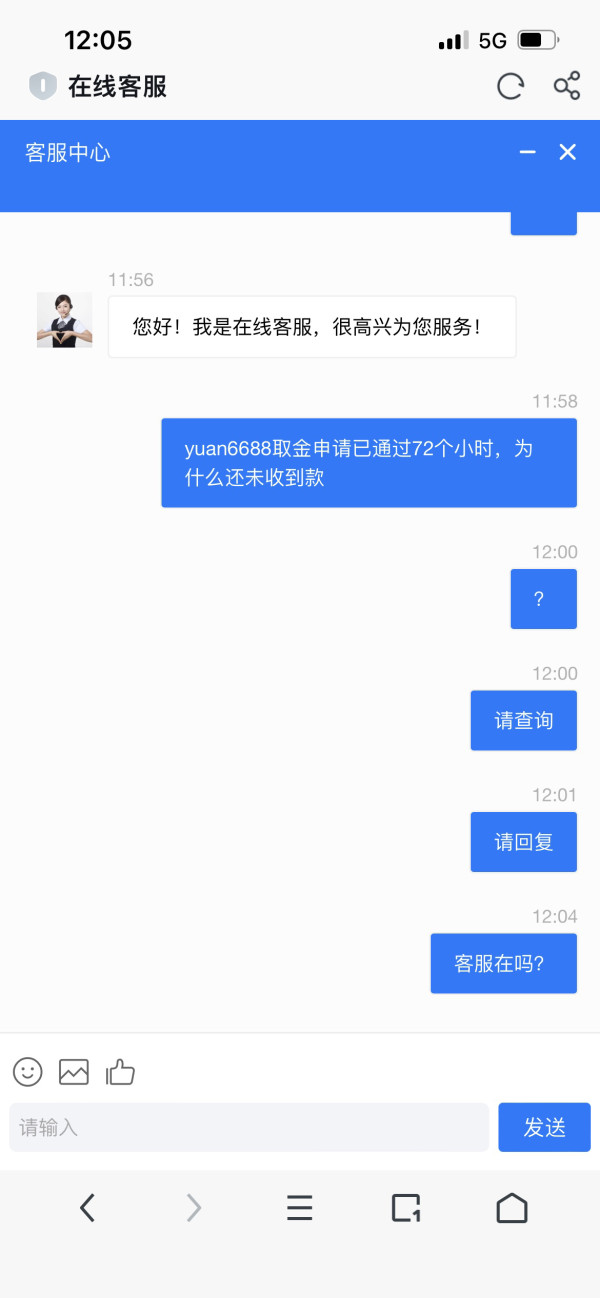Rate the service with the thumbs-up icon
This screenshot has width=600, height=1298.
pos(120,1072)
